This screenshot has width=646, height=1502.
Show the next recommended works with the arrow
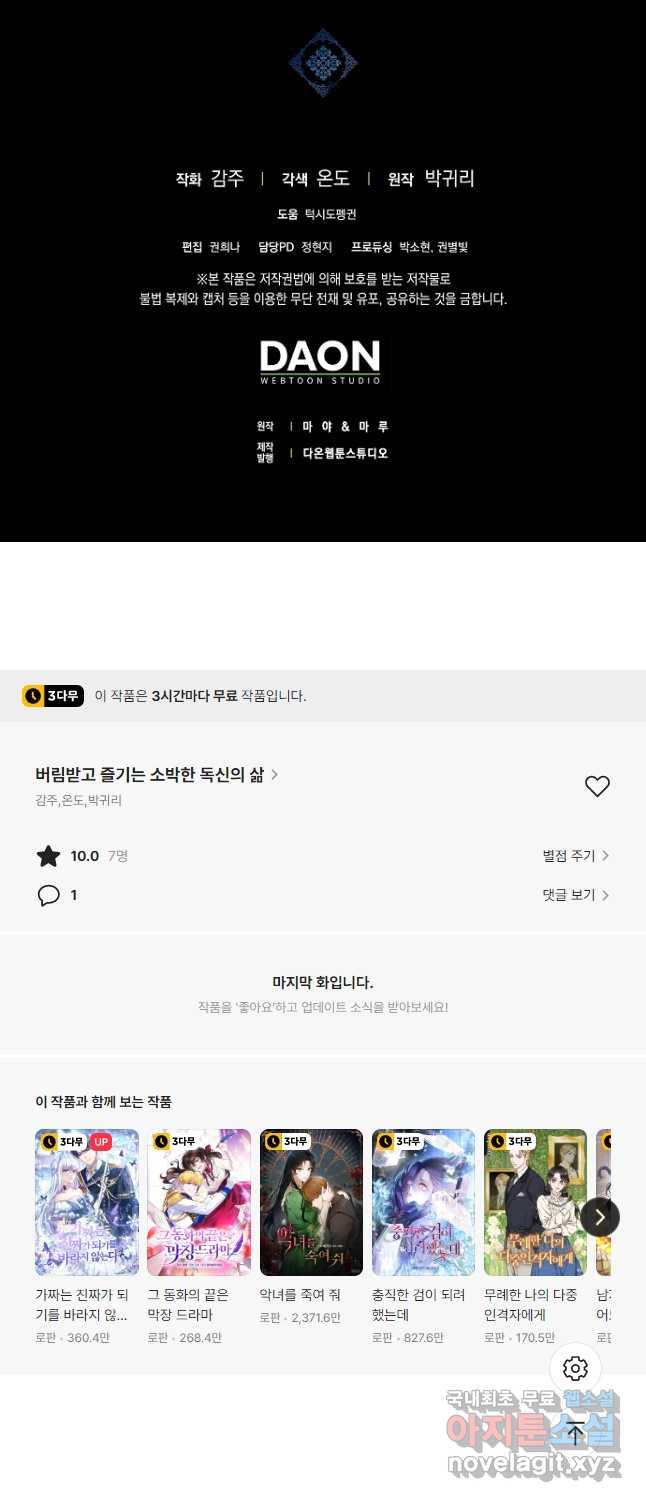[x=599, y=1217]
